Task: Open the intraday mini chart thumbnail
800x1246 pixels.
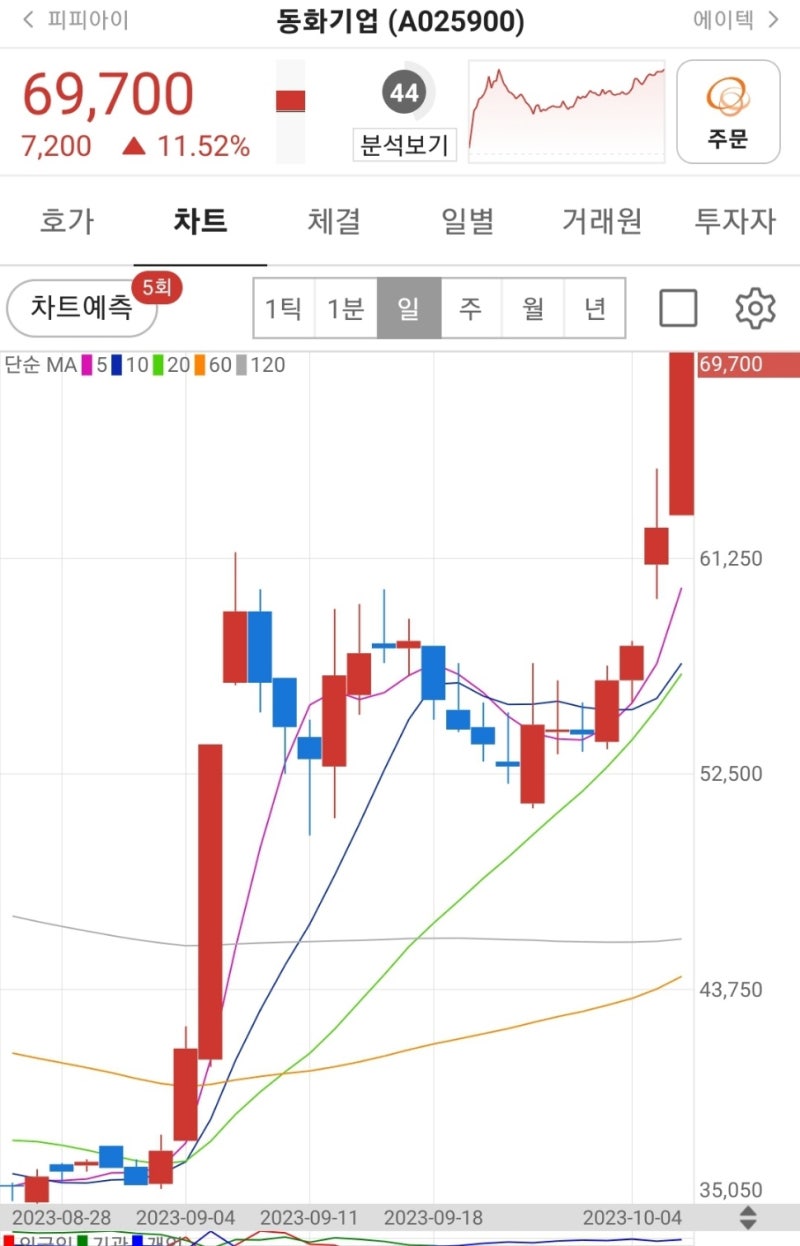Action: (566, 111)
